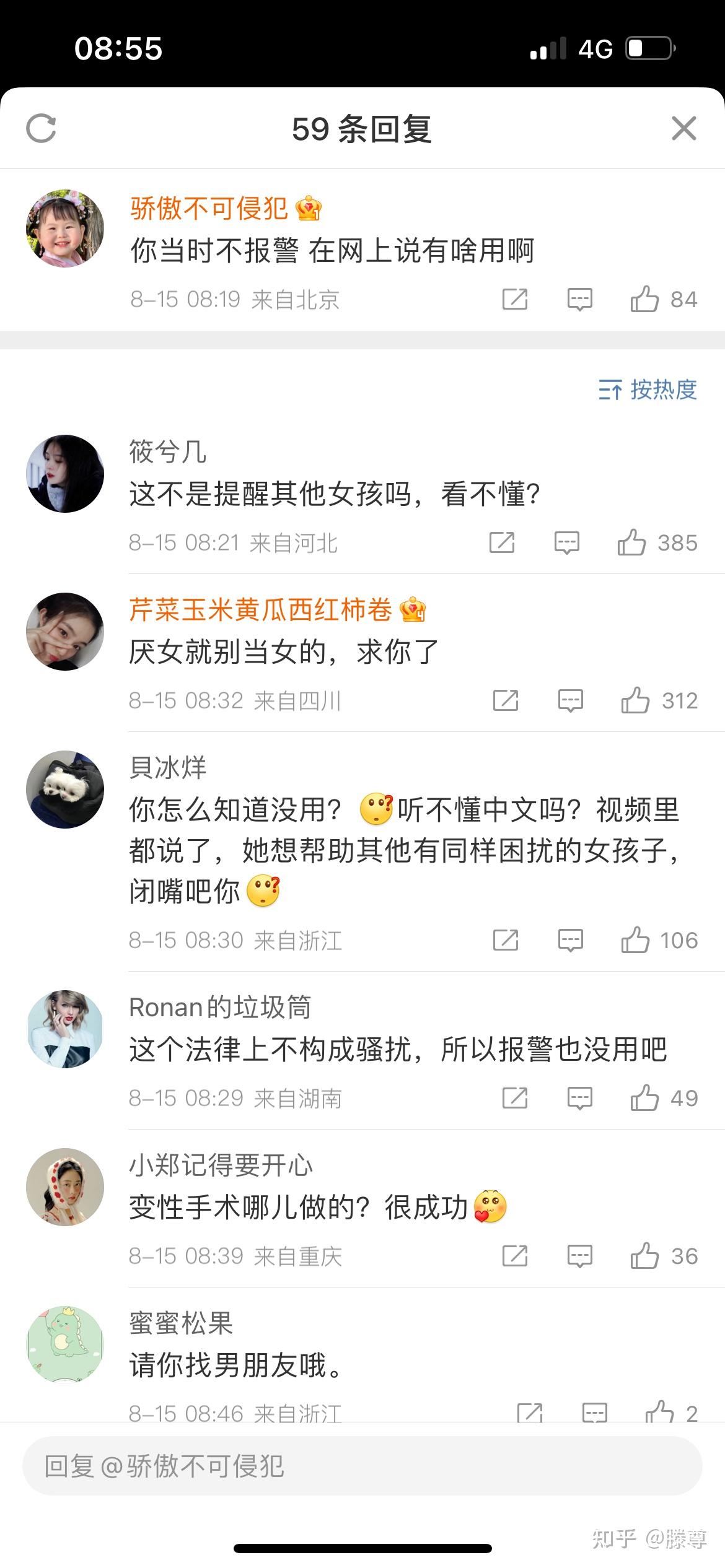Screen dimensions: 725x1568
Task: Change sorting via 按热度
Action: 648,390
